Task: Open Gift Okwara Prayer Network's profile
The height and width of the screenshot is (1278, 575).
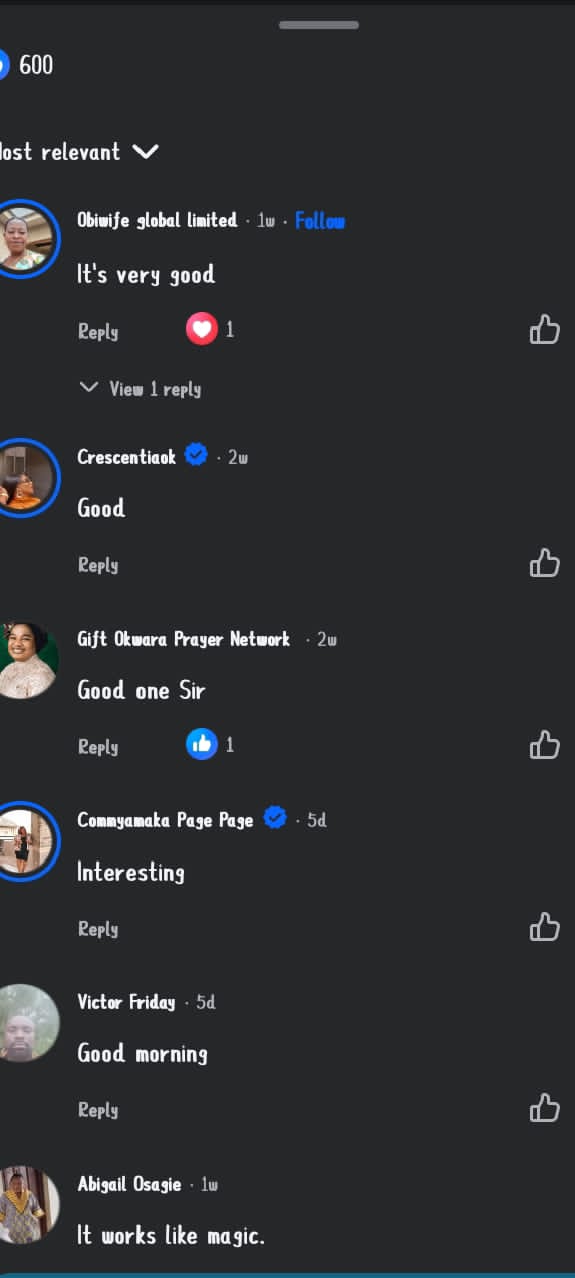Action: (x=184, y=638)
